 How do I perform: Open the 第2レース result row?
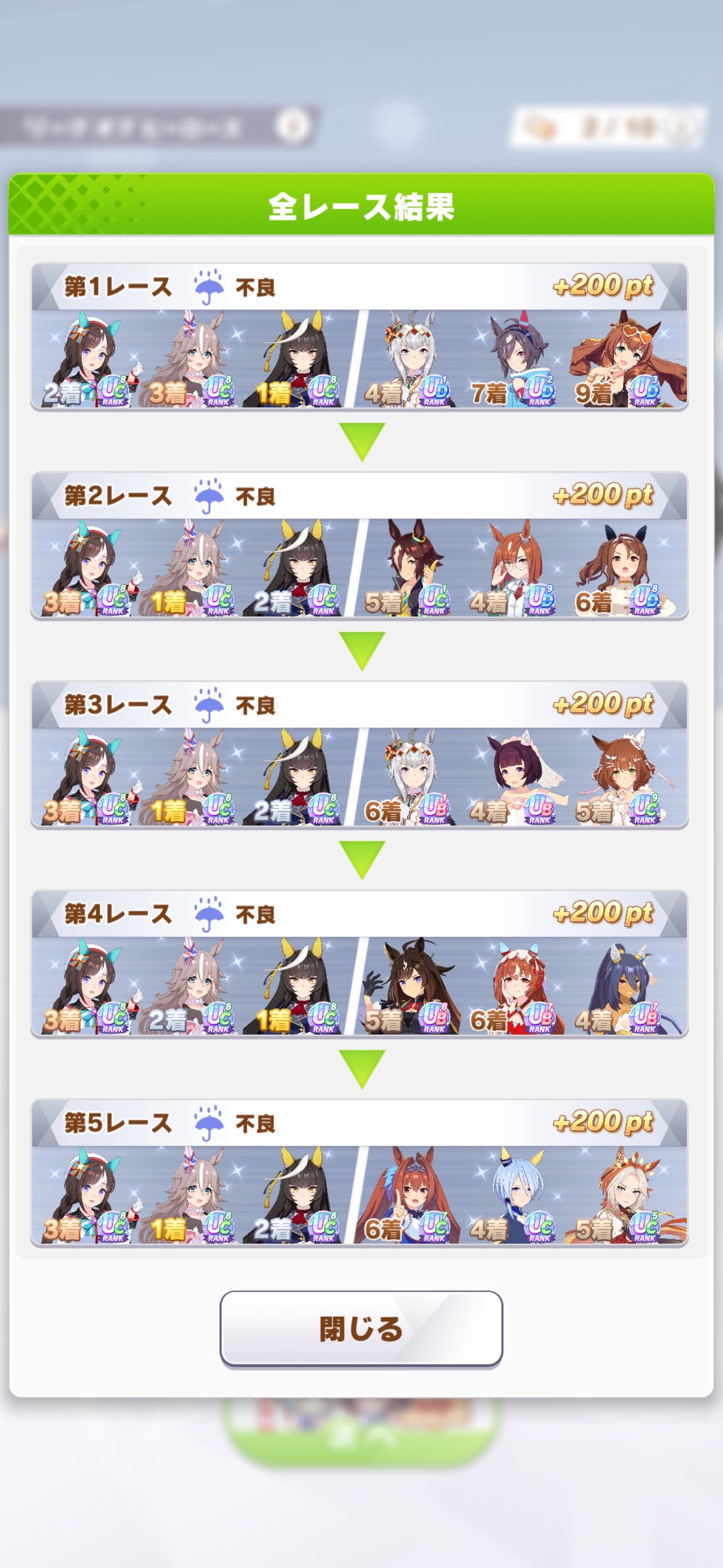tap(359, 546)
